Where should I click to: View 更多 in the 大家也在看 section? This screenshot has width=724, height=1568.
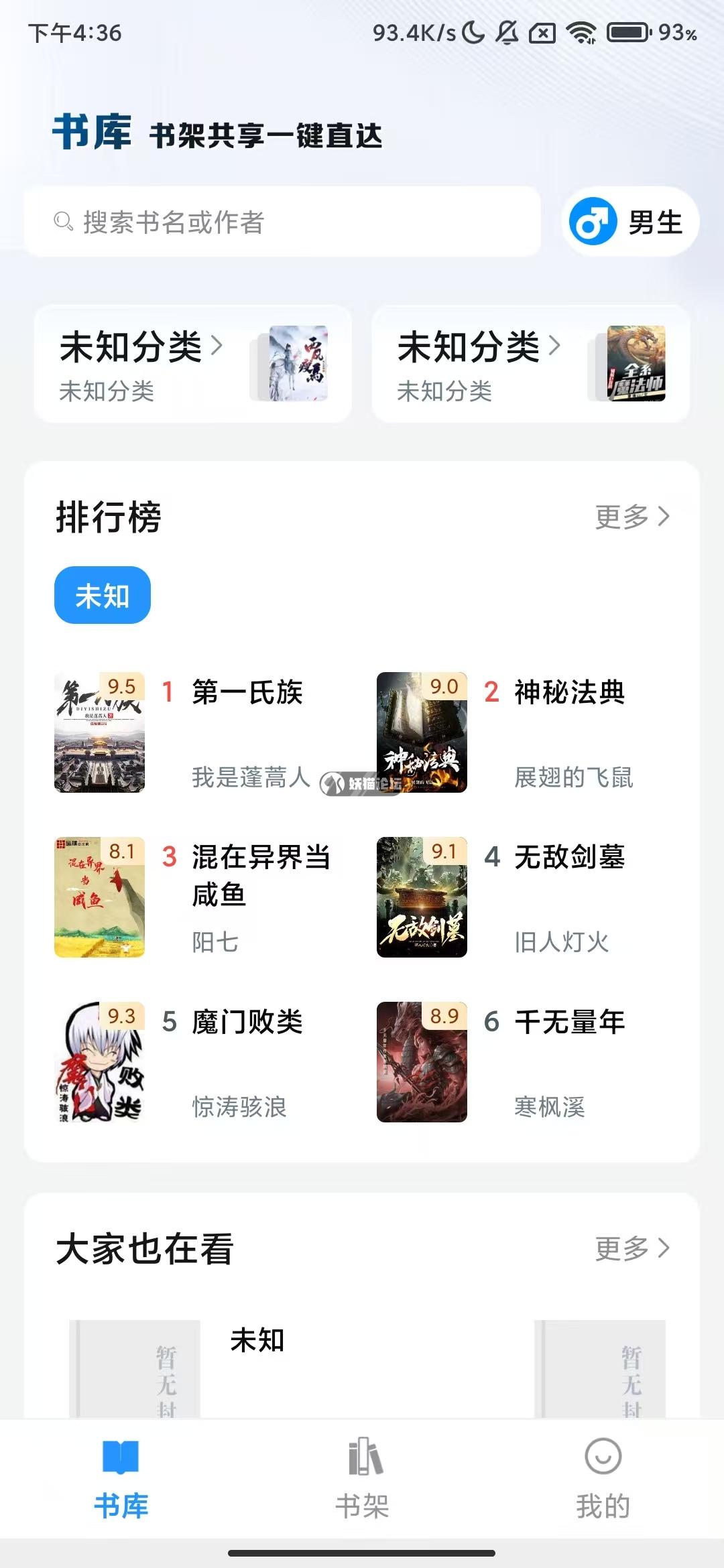631,1248
